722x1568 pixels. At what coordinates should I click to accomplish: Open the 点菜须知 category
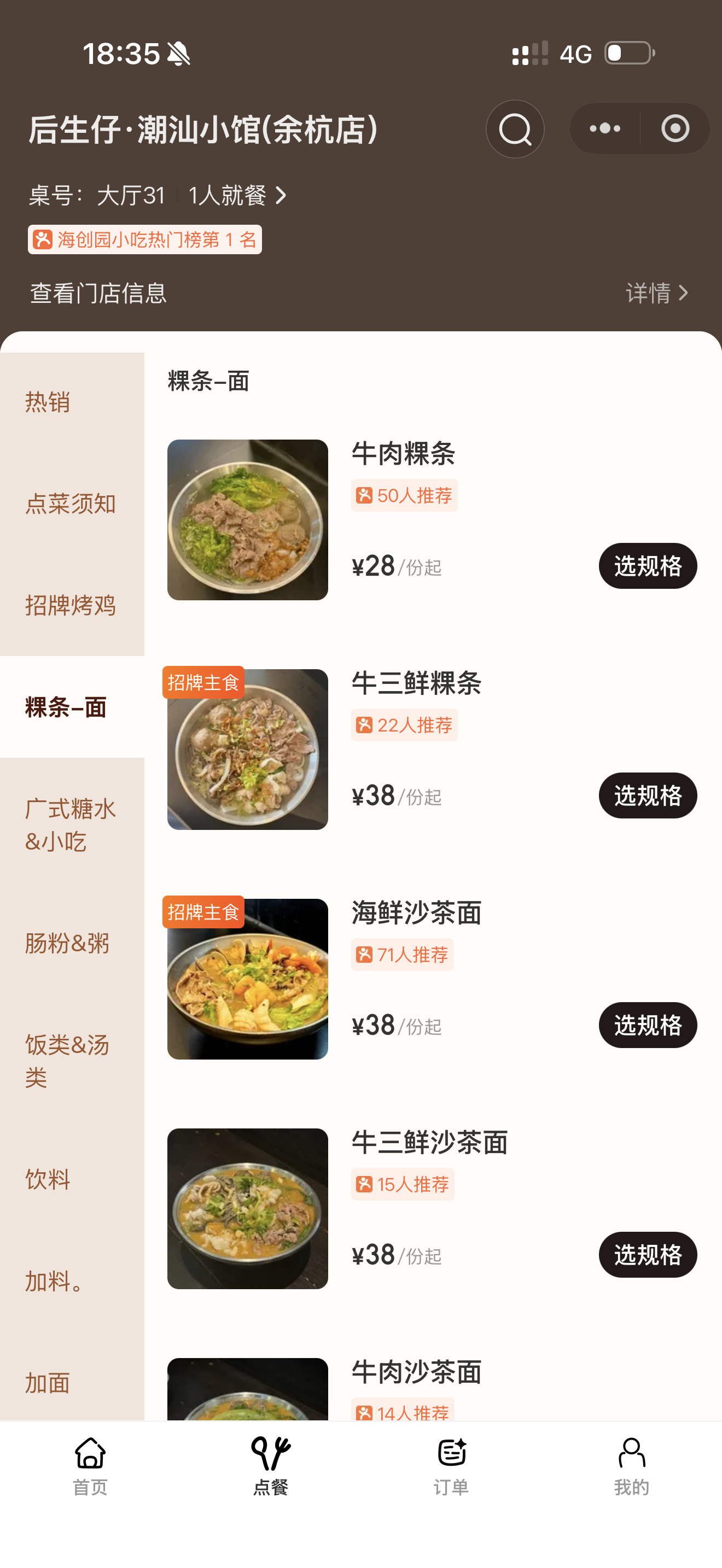point(71,504)
